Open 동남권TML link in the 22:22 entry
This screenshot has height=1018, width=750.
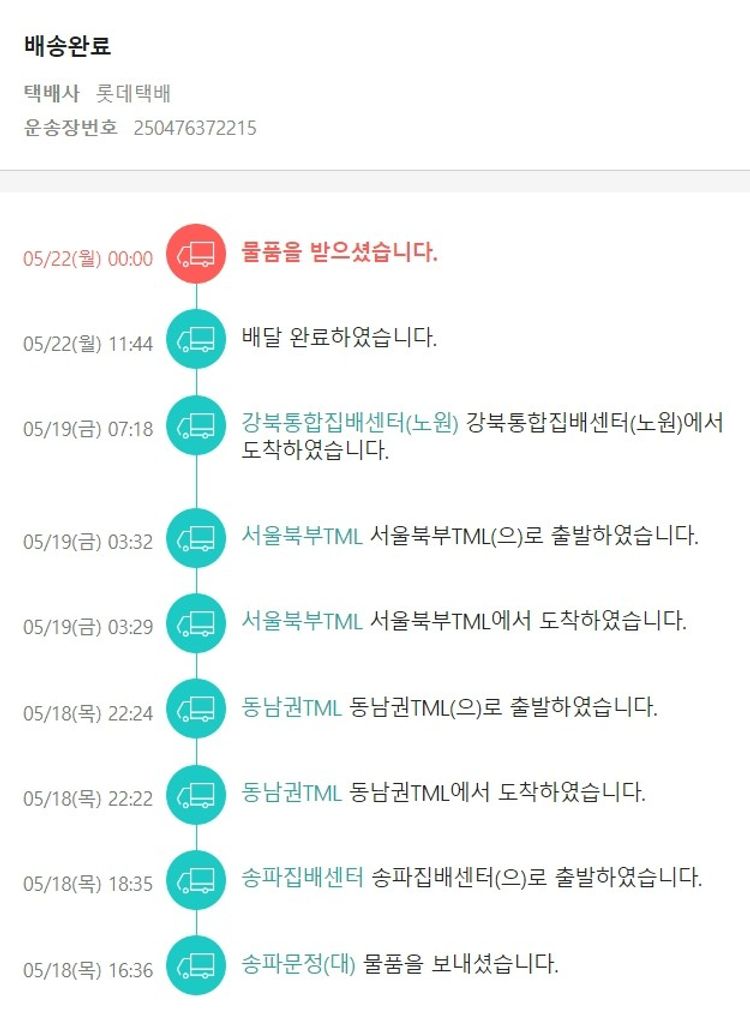point(292,794)
